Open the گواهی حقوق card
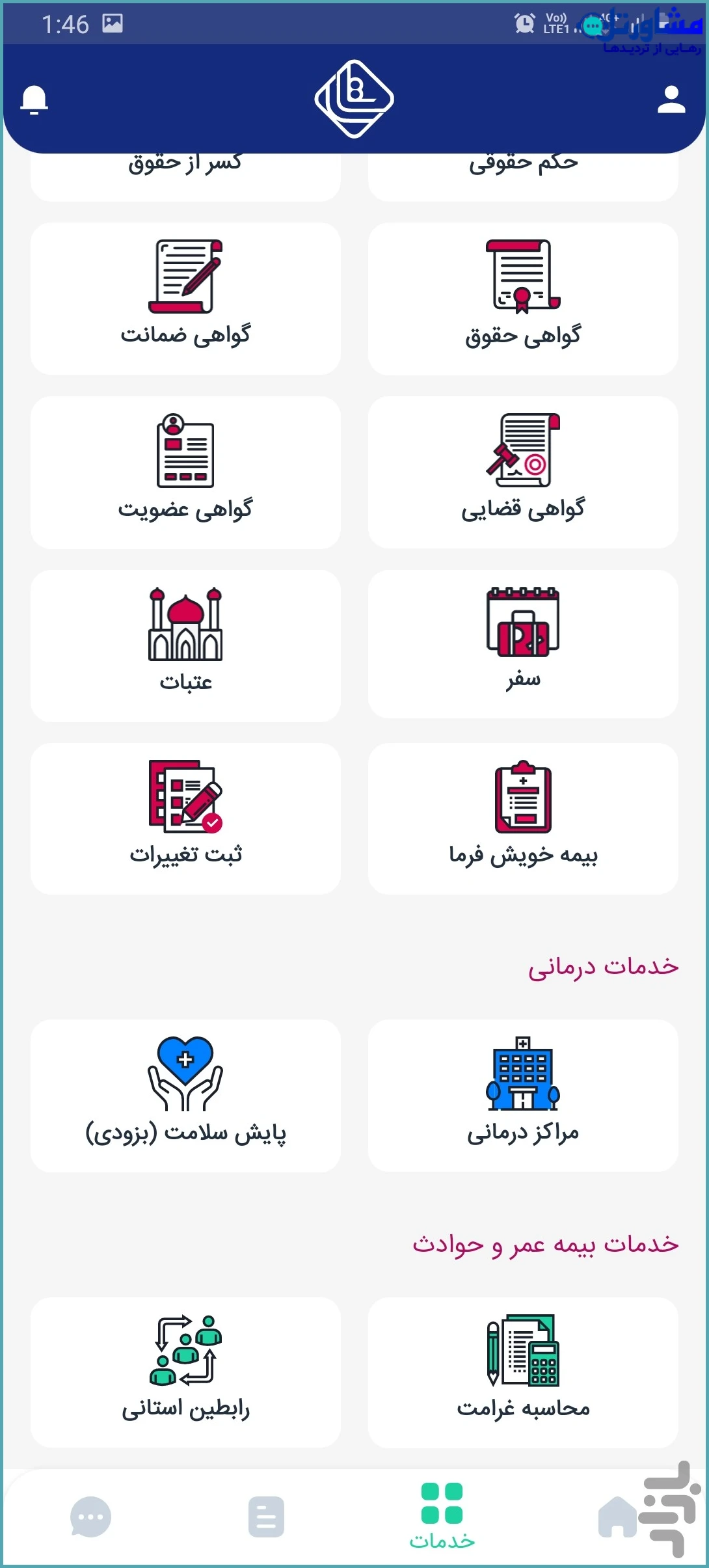Image resolution: width=709 pixels, height=1568 pixels. pyautogui.click(x=523, y=299)
